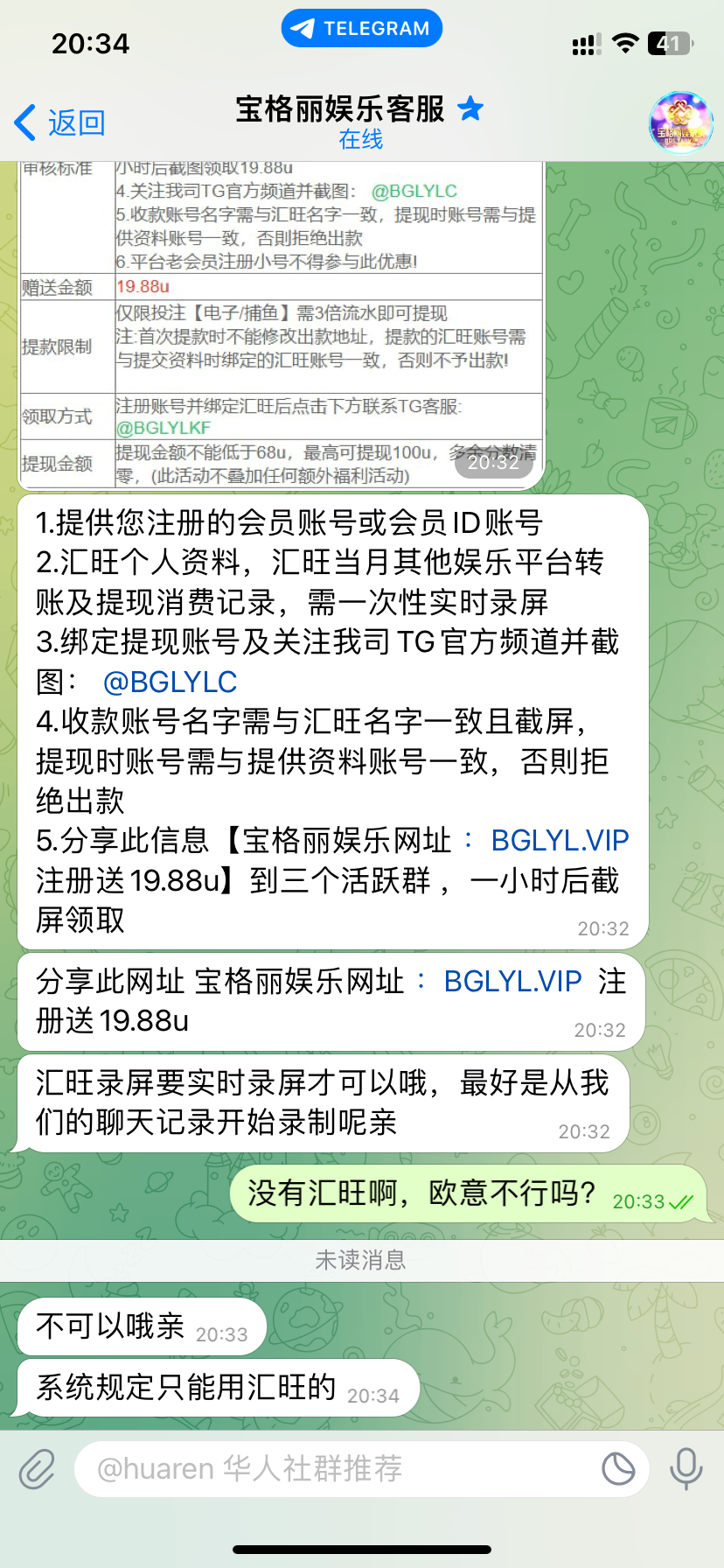Open 宝格丽娱乐客服 chat profile avatar
The height and width of the screenshot is (1568, 724).
click(681, 124)
